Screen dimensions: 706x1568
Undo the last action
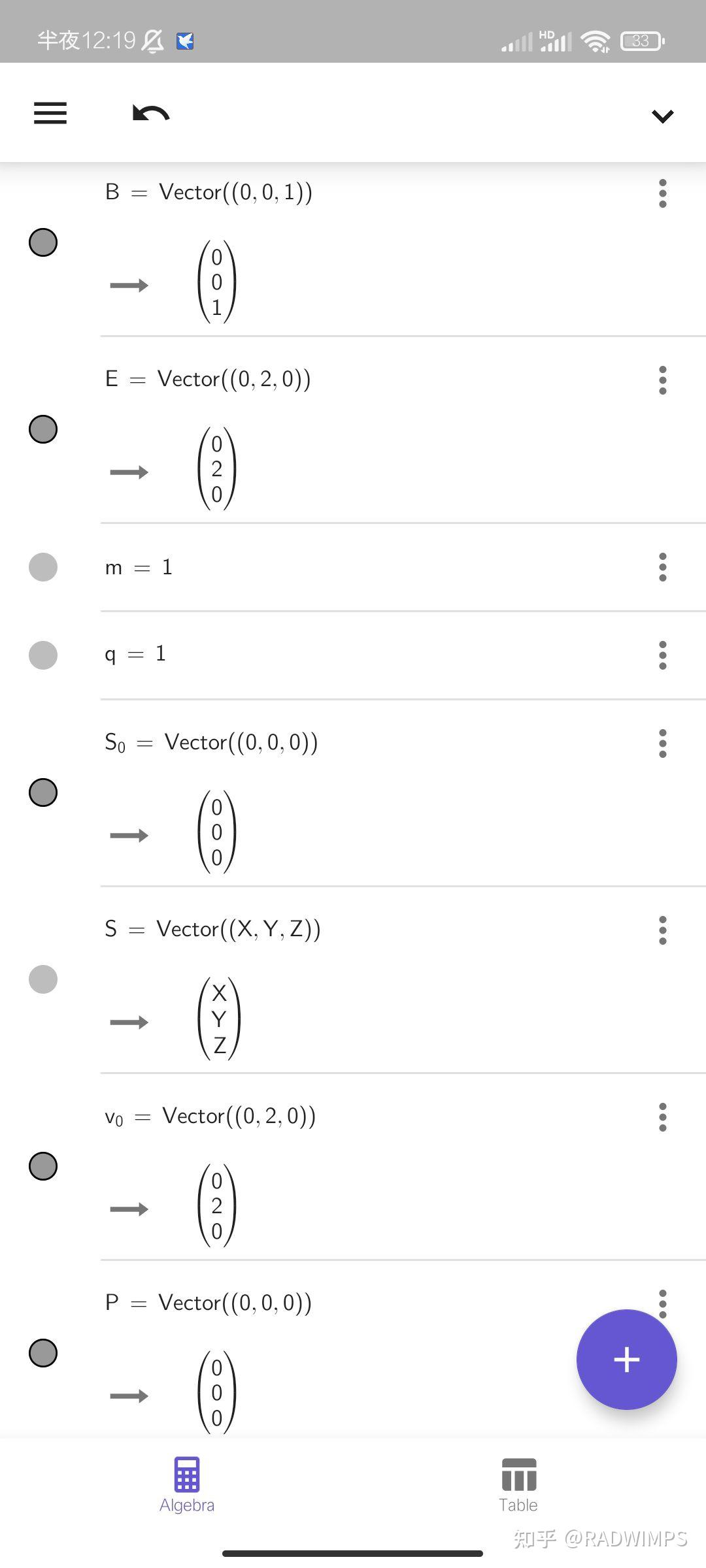[151, 114]
